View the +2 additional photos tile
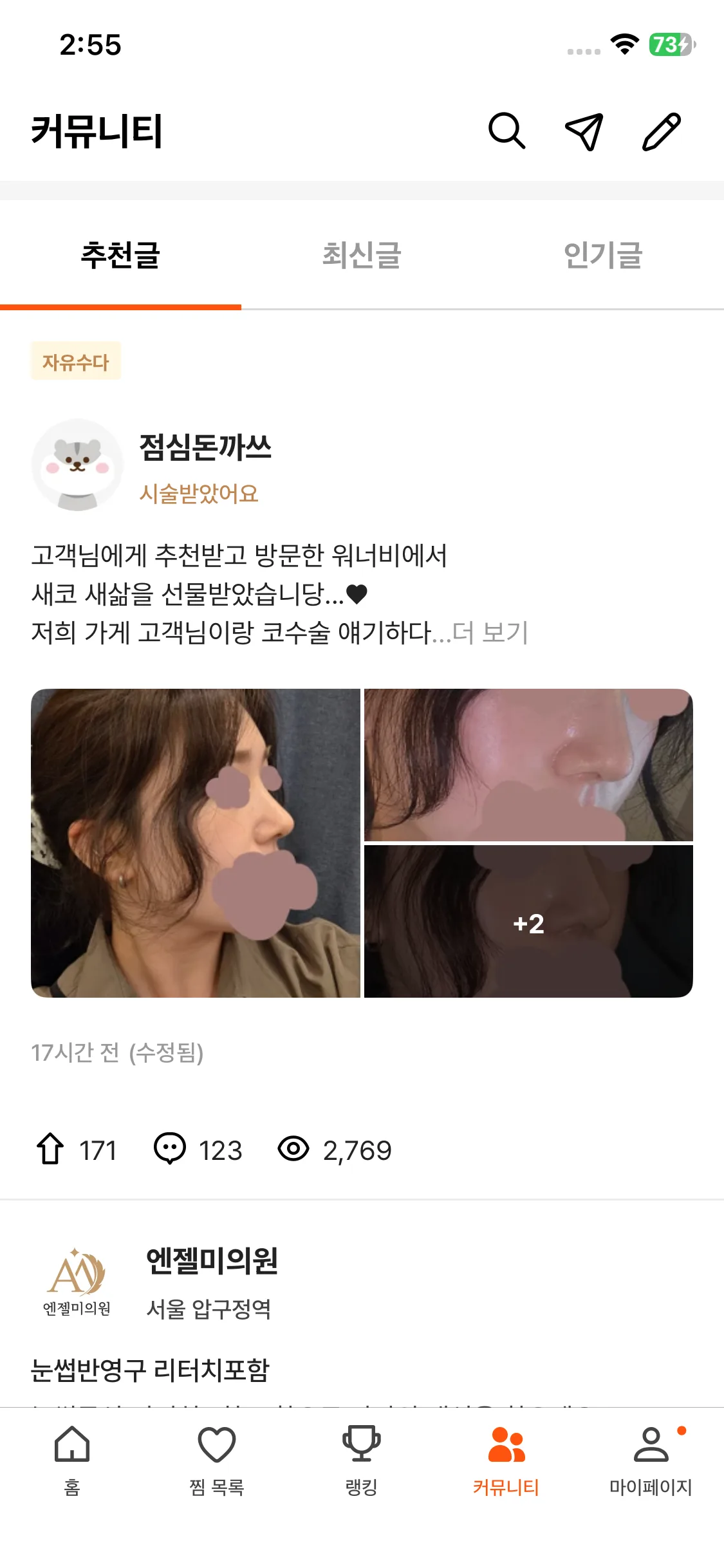Screen dimensions: 724x1568 (528, 922)
